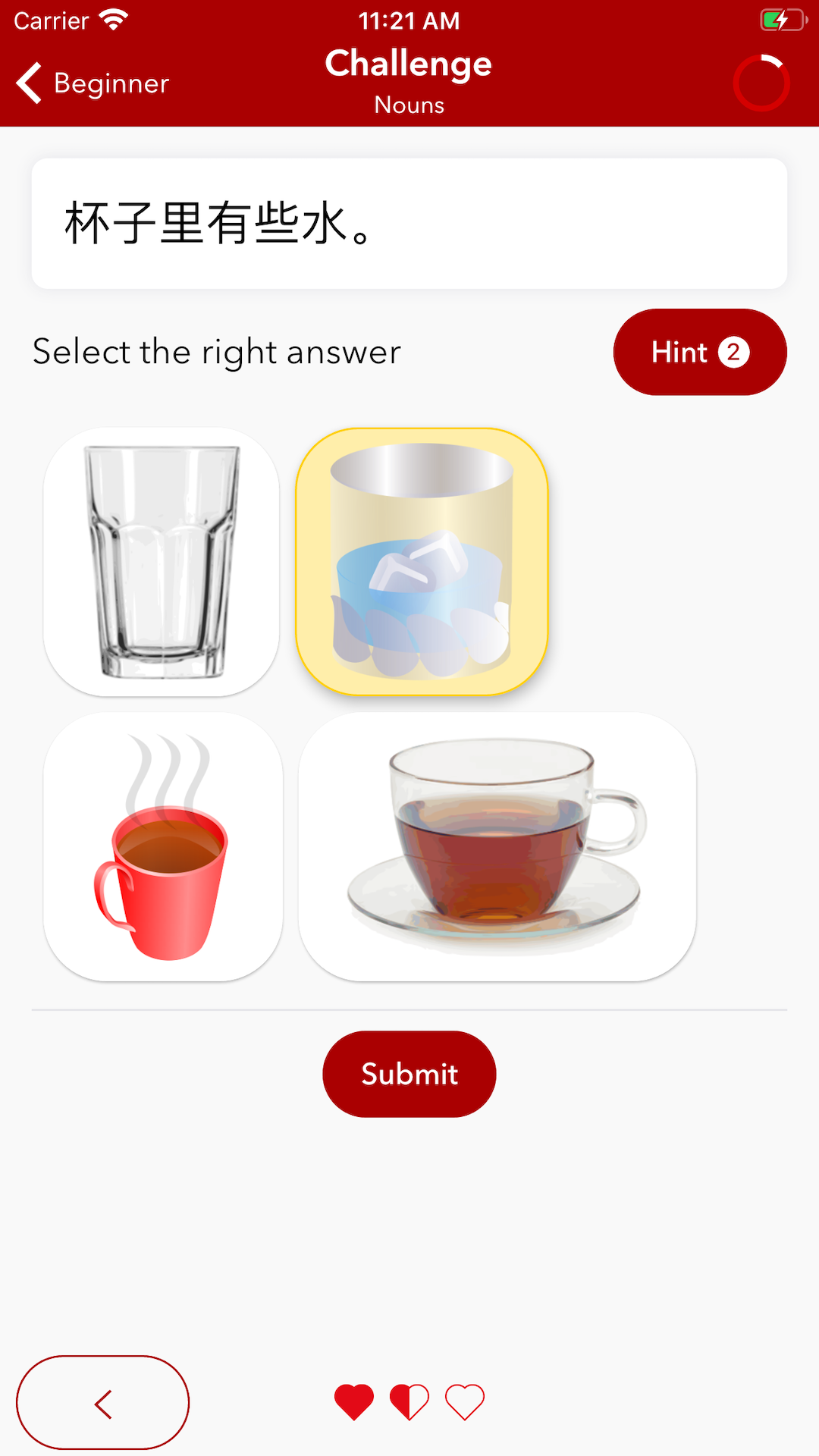Use the Hint button
The width and height of the screenshot is (819, 1456).
point(699,352)
